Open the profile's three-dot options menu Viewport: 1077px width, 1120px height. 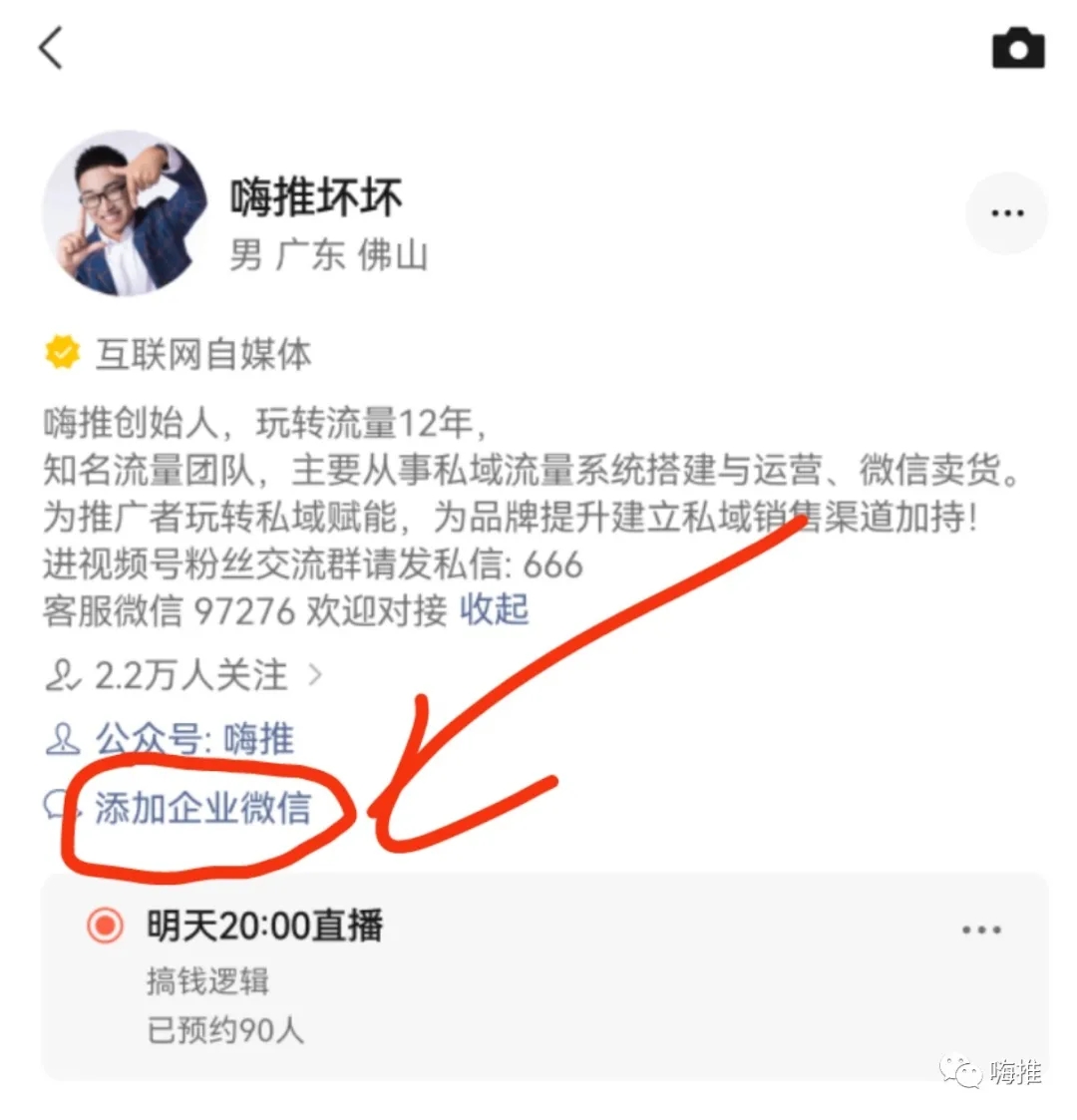click(1006, 213)
